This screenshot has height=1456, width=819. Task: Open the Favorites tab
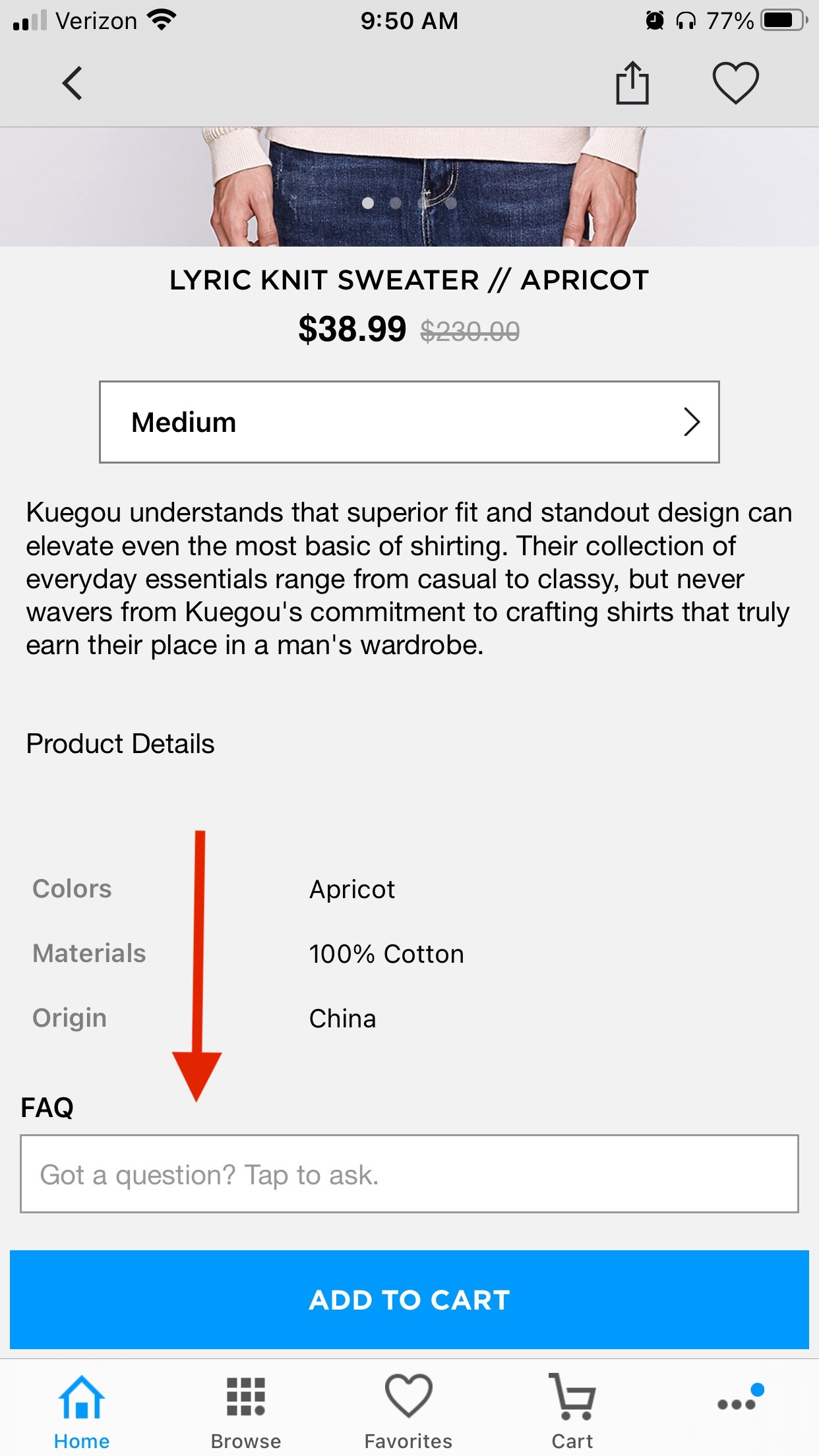click(409, 1412)
